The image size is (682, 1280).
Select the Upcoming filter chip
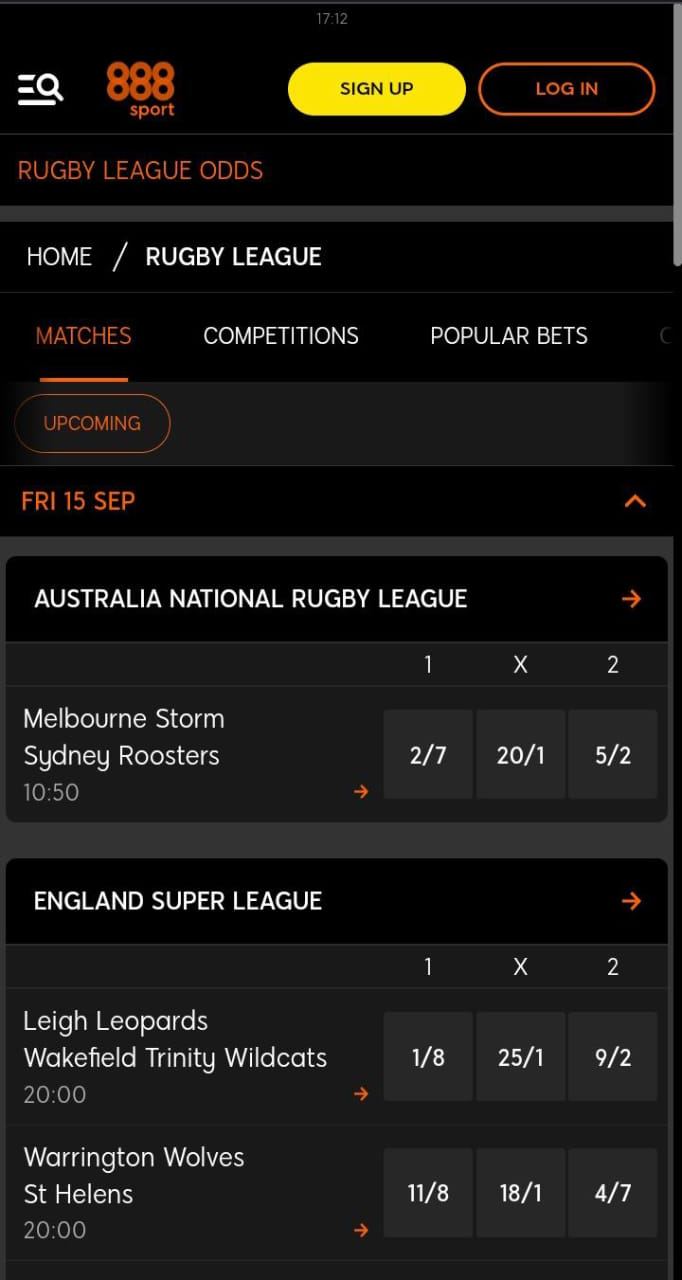point(92,423)
